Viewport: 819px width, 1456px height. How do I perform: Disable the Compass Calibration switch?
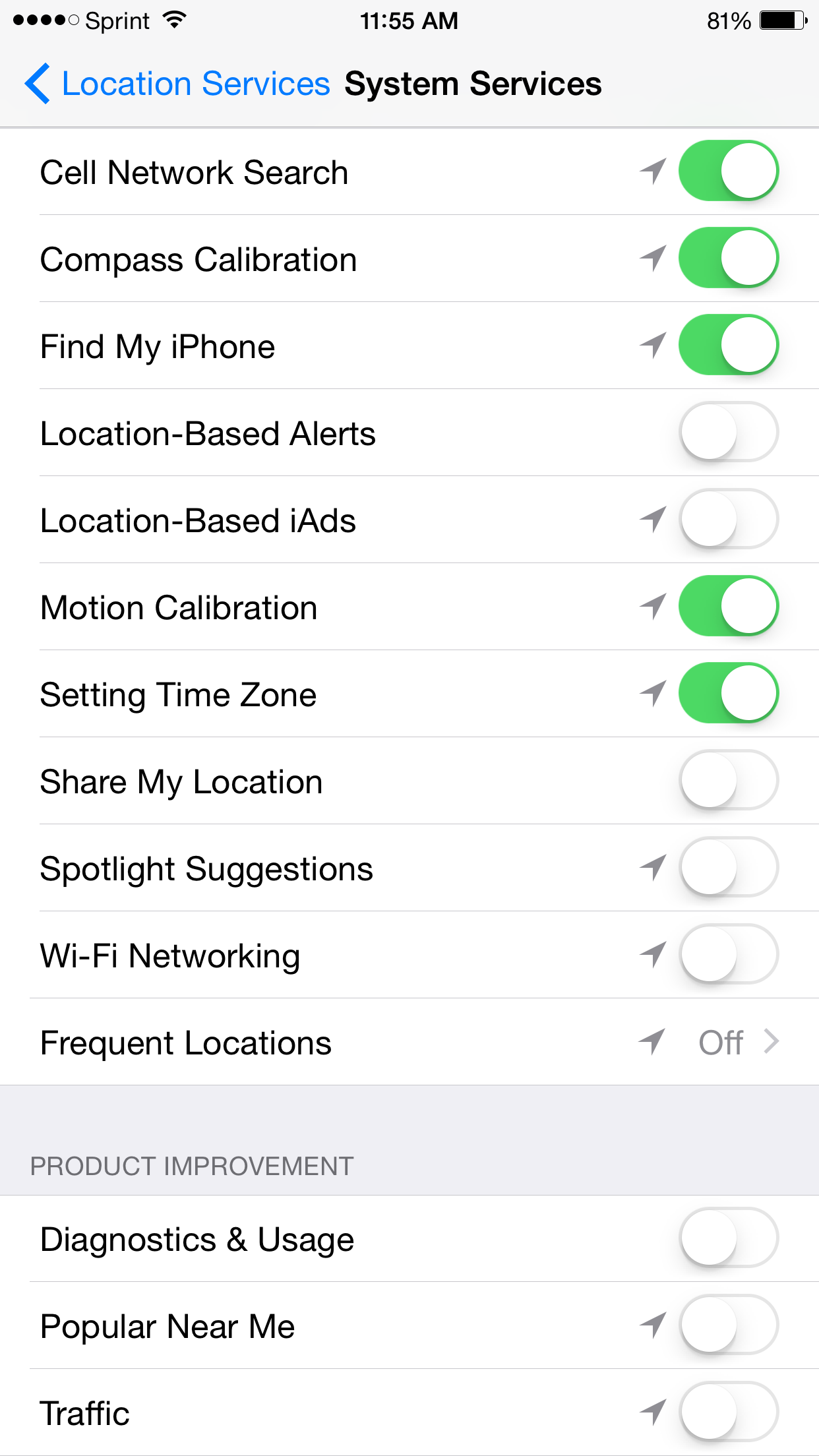(x=729, y=258)
